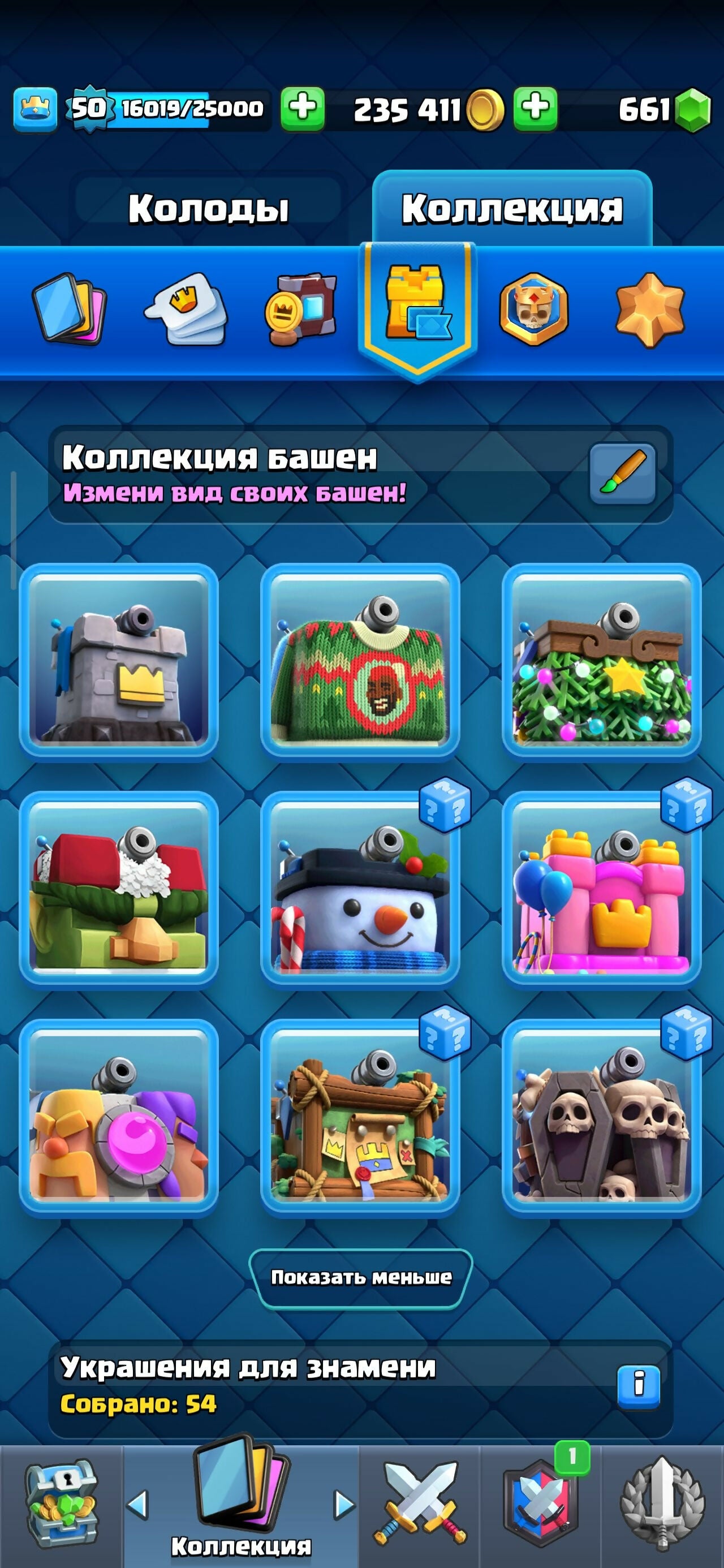Image resolution: width=724 pixels, height=1568 pixels.
Task: Tap the Показать меньше button
Action: 361,1277
